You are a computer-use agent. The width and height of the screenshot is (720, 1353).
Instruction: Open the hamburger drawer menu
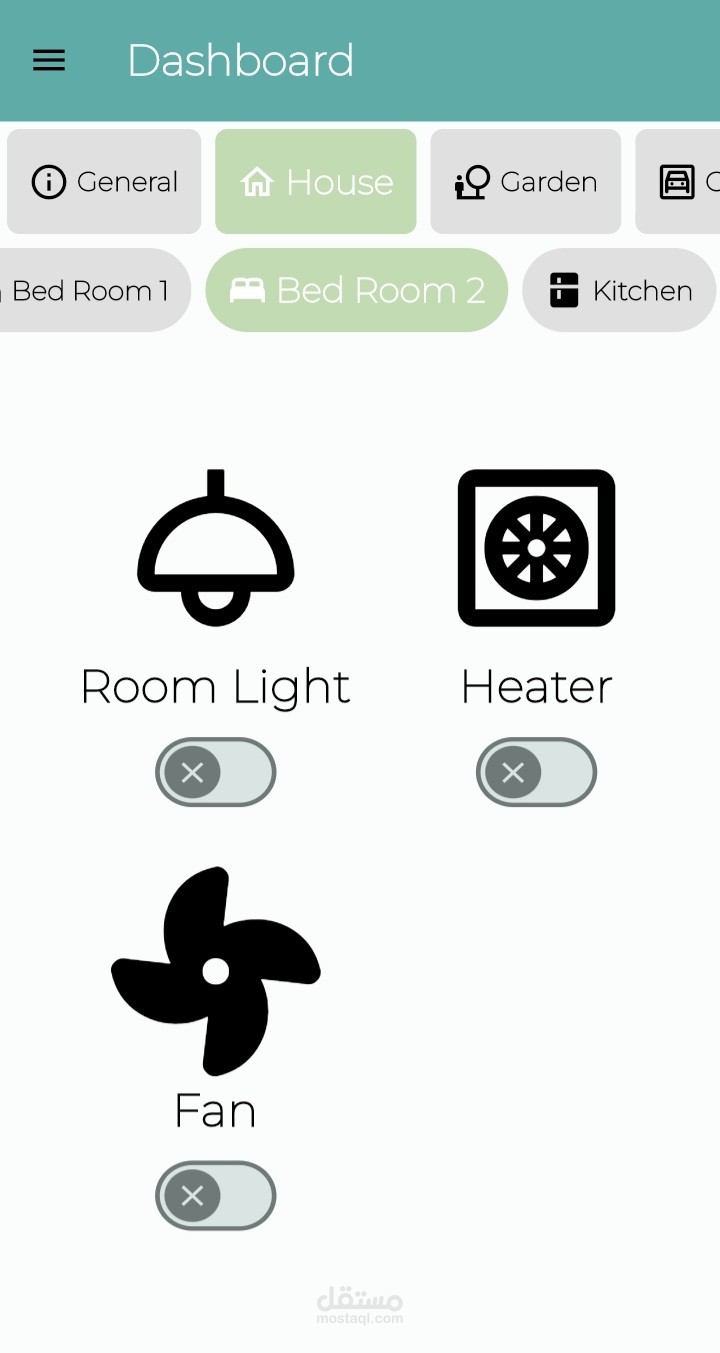pyautogui.click(x=49, y=61)
